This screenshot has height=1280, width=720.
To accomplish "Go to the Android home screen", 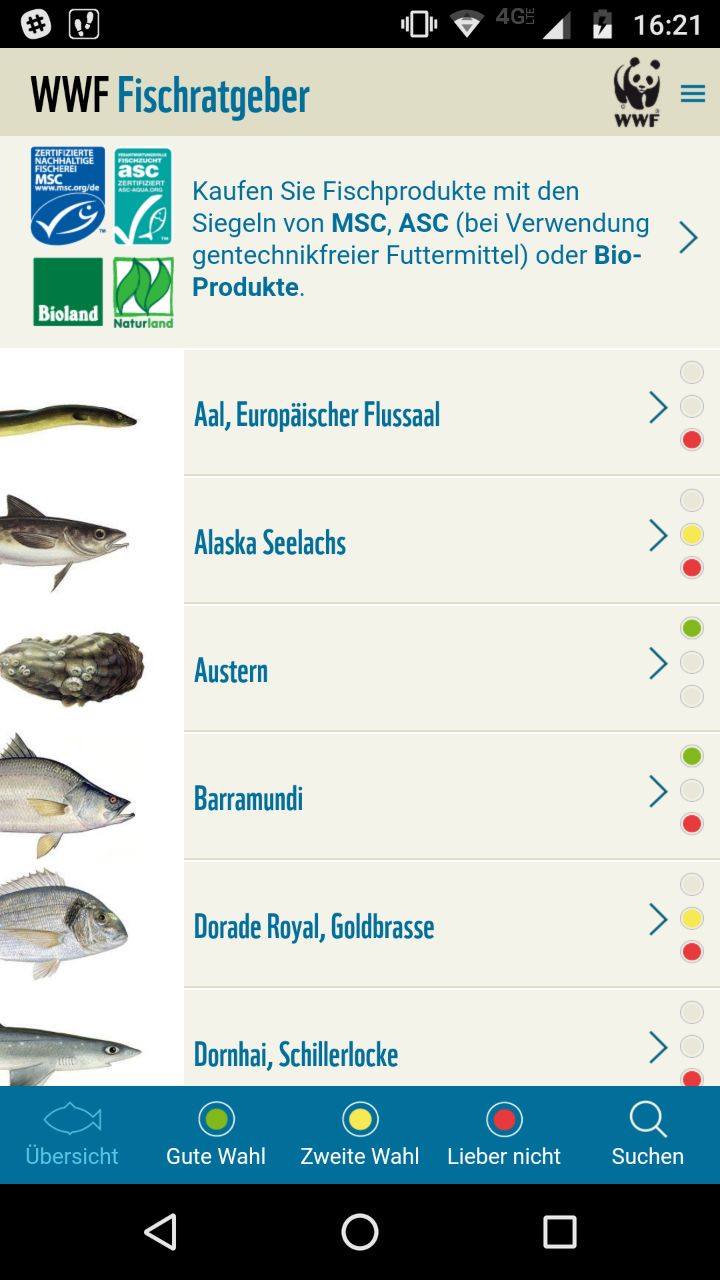I will pyautogui.click(x=360, y=1232).
